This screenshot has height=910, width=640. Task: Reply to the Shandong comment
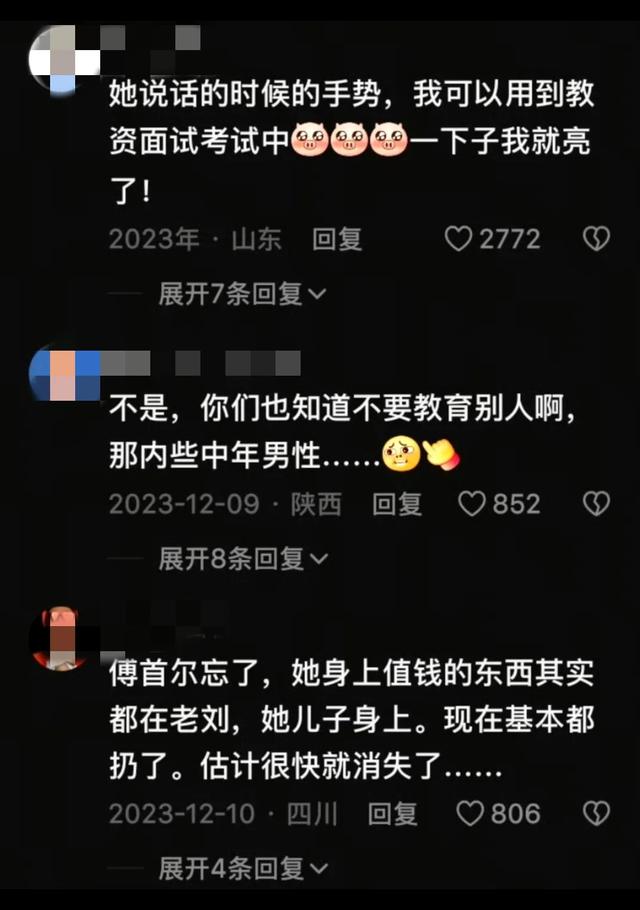(x=337, y=240)
